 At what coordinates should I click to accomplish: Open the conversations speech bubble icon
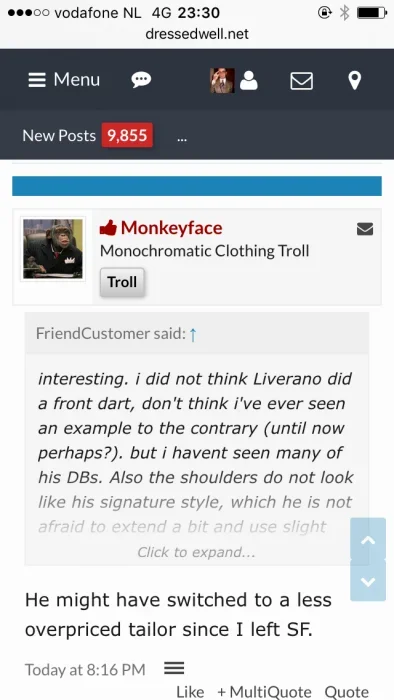tap(141, 81)
